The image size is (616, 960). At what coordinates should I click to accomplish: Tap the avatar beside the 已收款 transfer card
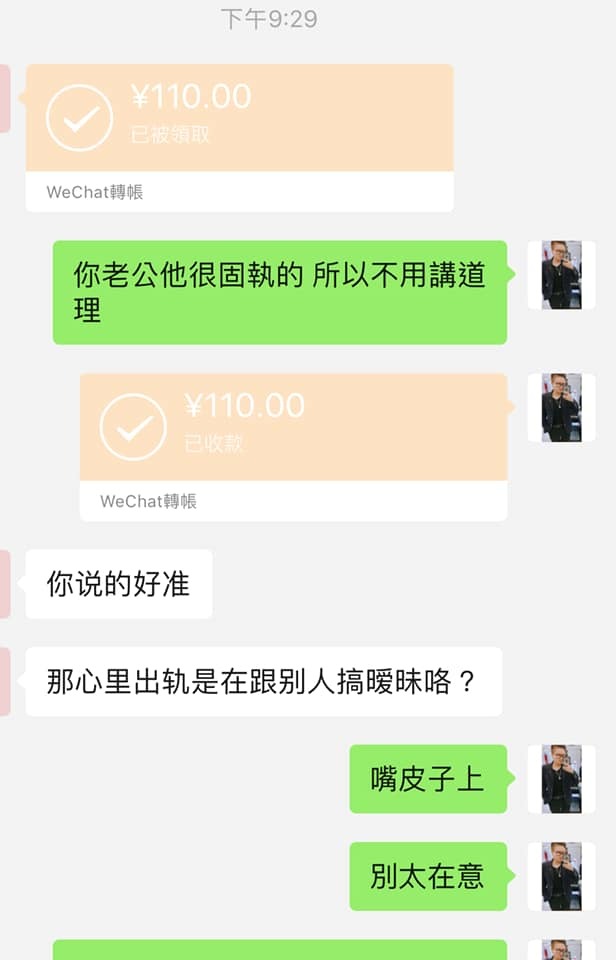tap(561, 408)
